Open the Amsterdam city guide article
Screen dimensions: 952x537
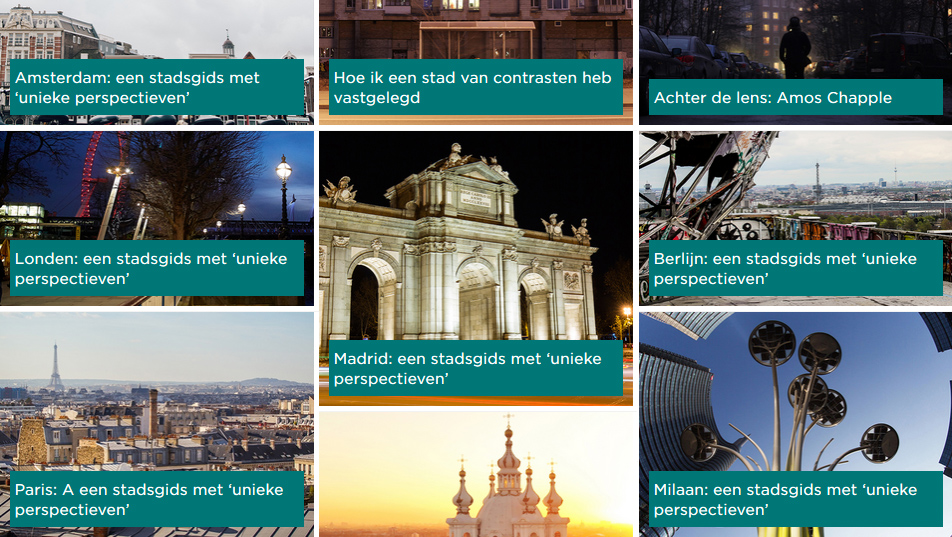[x=156, y=87]
